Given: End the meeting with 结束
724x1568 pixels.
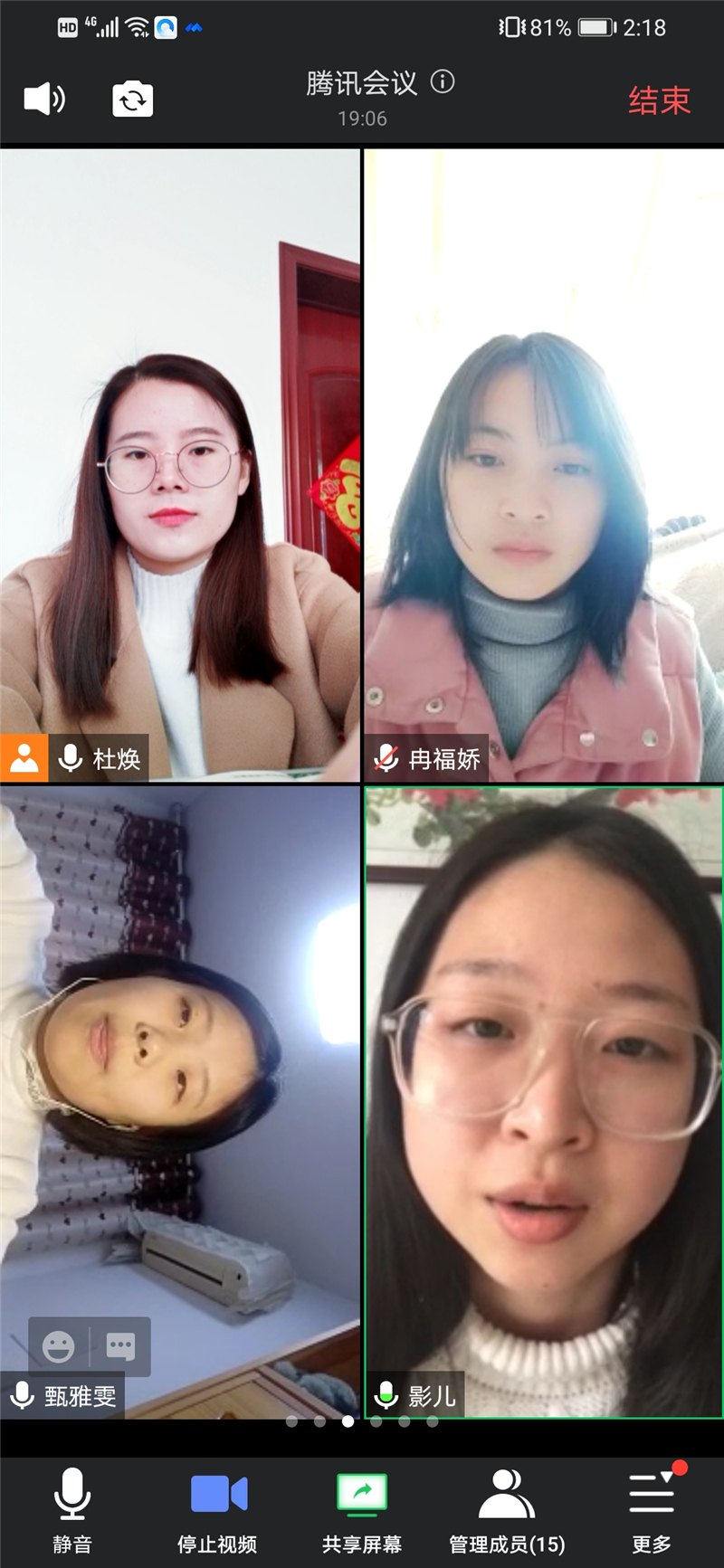Looking at the screenshot, I should [659, 100].
